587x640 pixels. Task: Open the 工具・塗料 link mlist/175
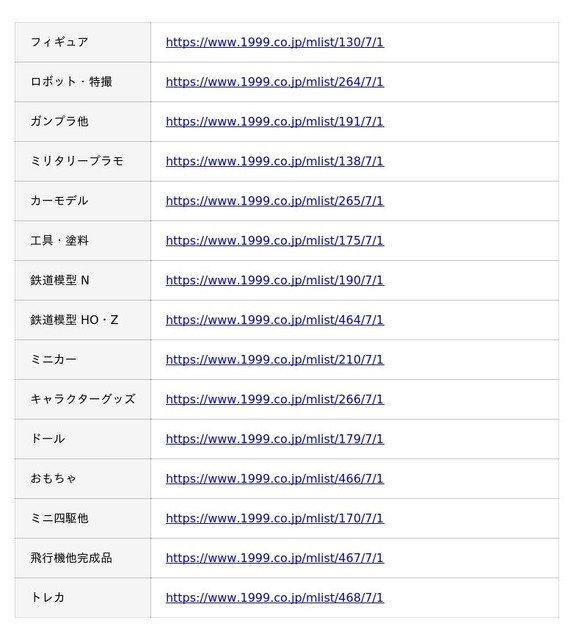pyautogui.click(x=275, y=240)
